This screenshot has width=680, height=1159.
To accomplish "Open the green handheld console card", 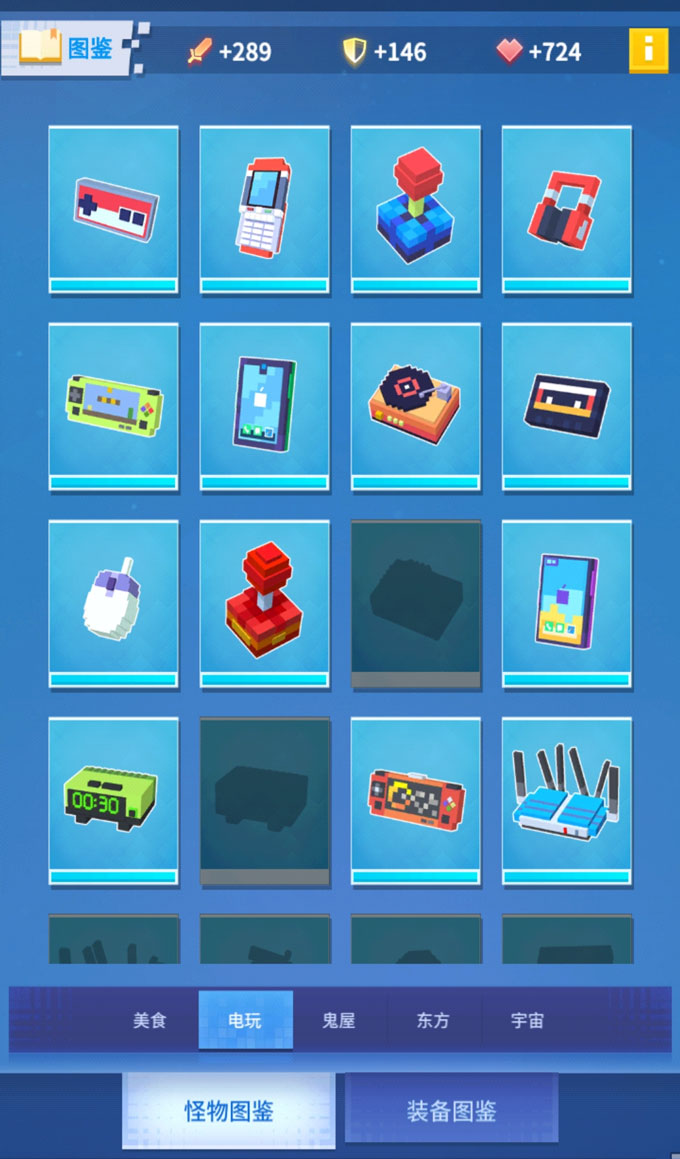I will click(x=113, y=406).
